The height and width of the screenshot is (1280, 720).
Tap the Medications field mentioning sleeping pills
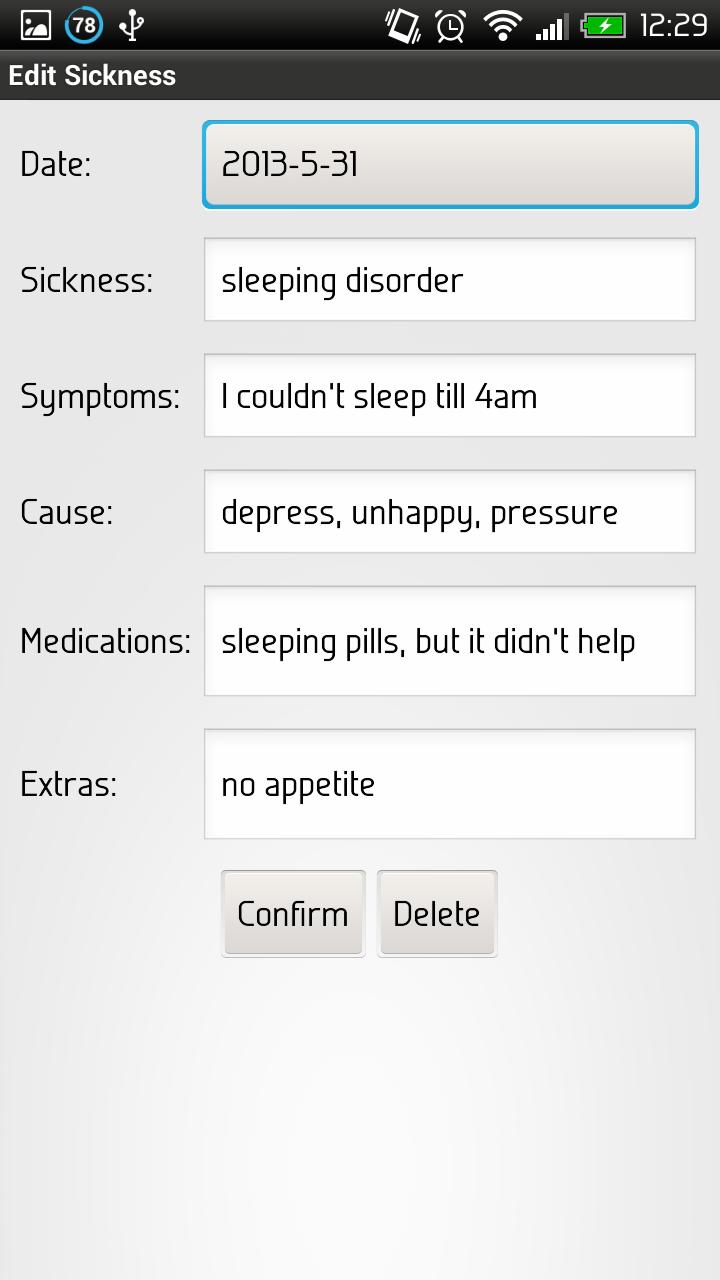449,640
